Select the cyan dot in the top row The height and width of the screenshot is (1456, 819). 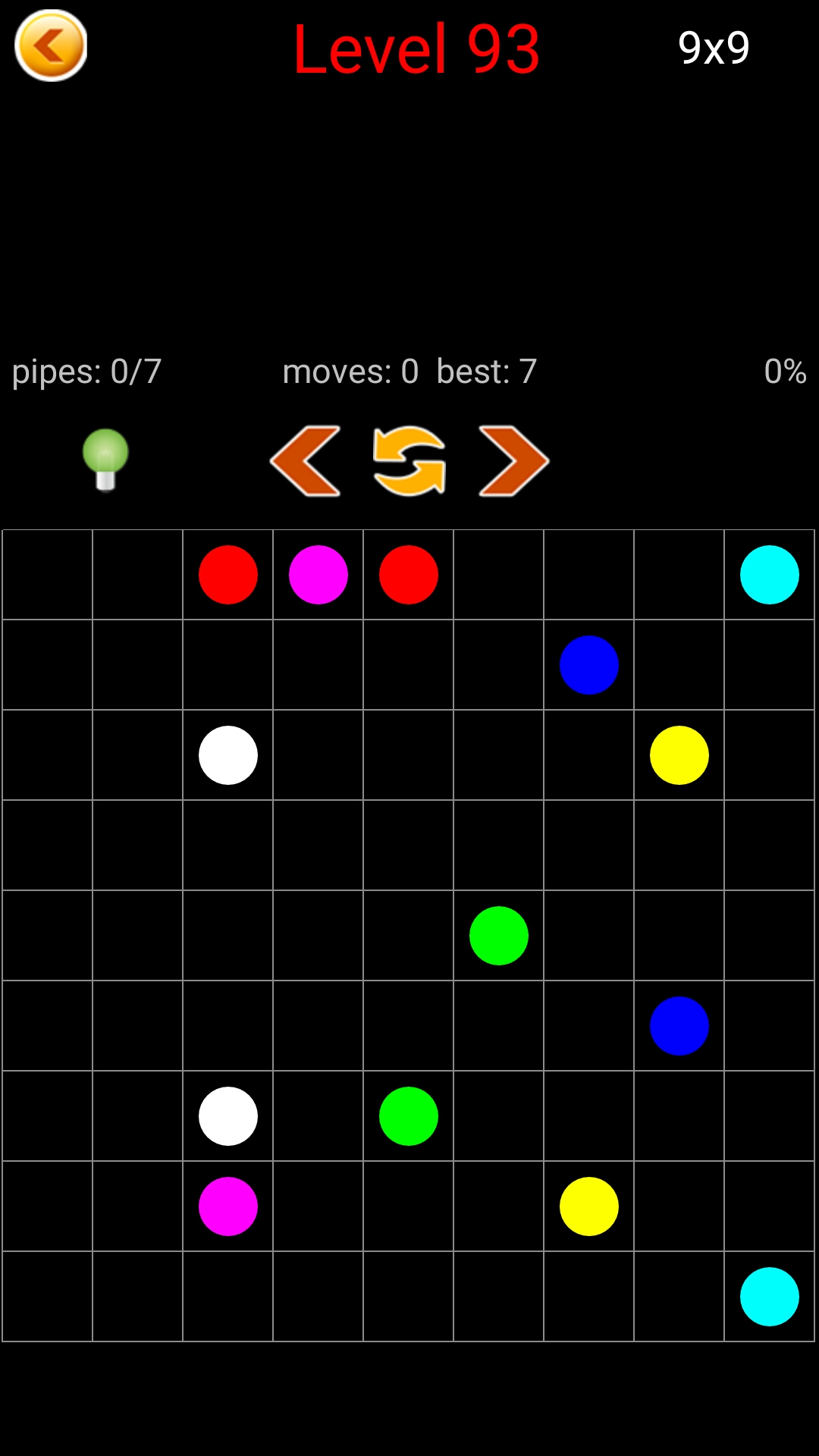769,575
